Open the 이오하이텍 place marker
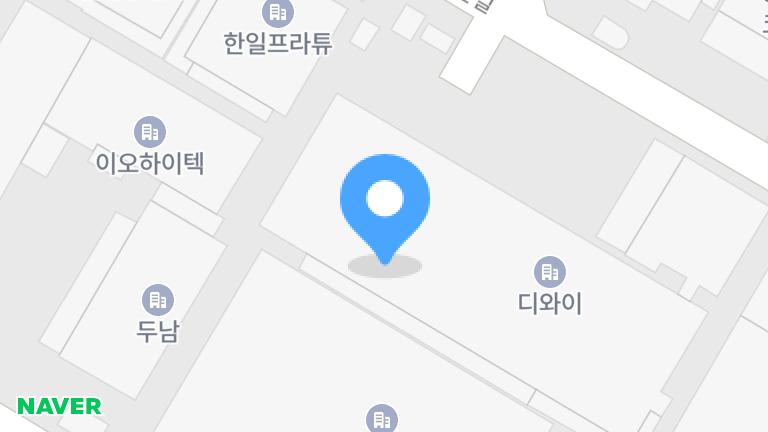768x432 pixels. click(x=150, y=132)
